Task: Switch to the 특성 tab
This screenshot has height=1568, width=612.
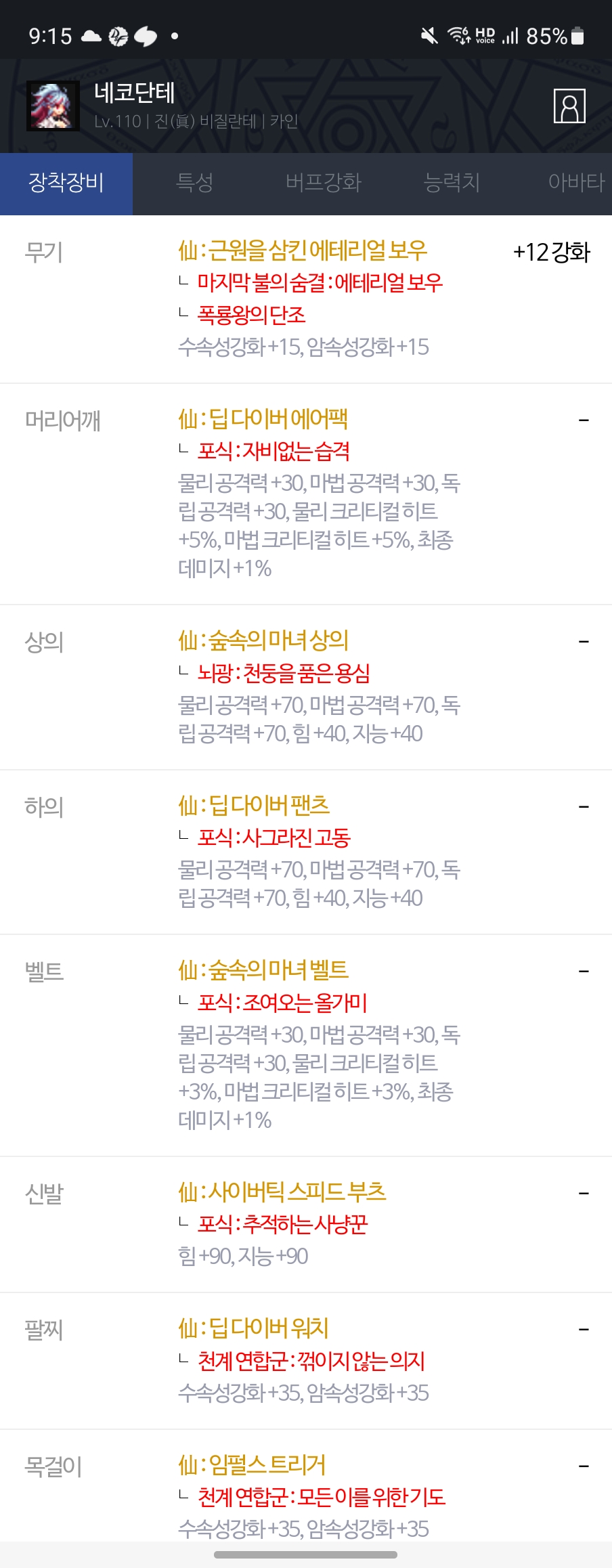Action: pos(195,183)
